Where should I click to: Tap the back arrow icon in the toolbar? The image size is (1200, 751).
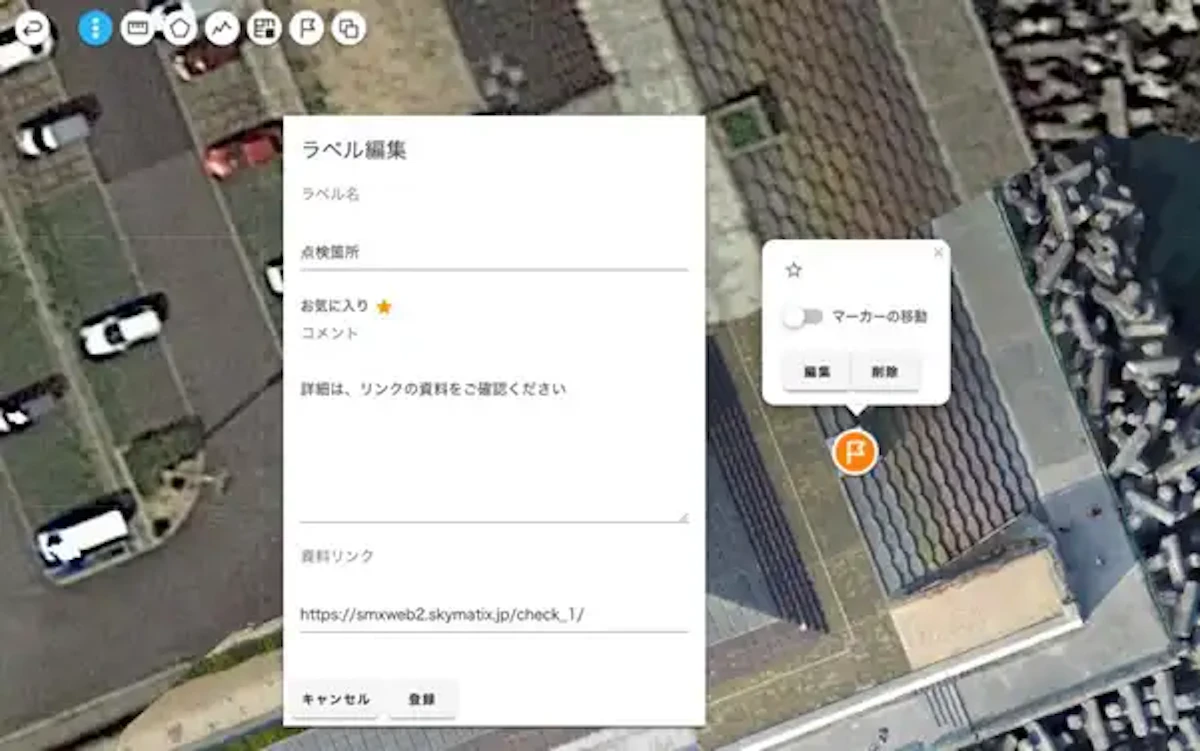[33, 28]
